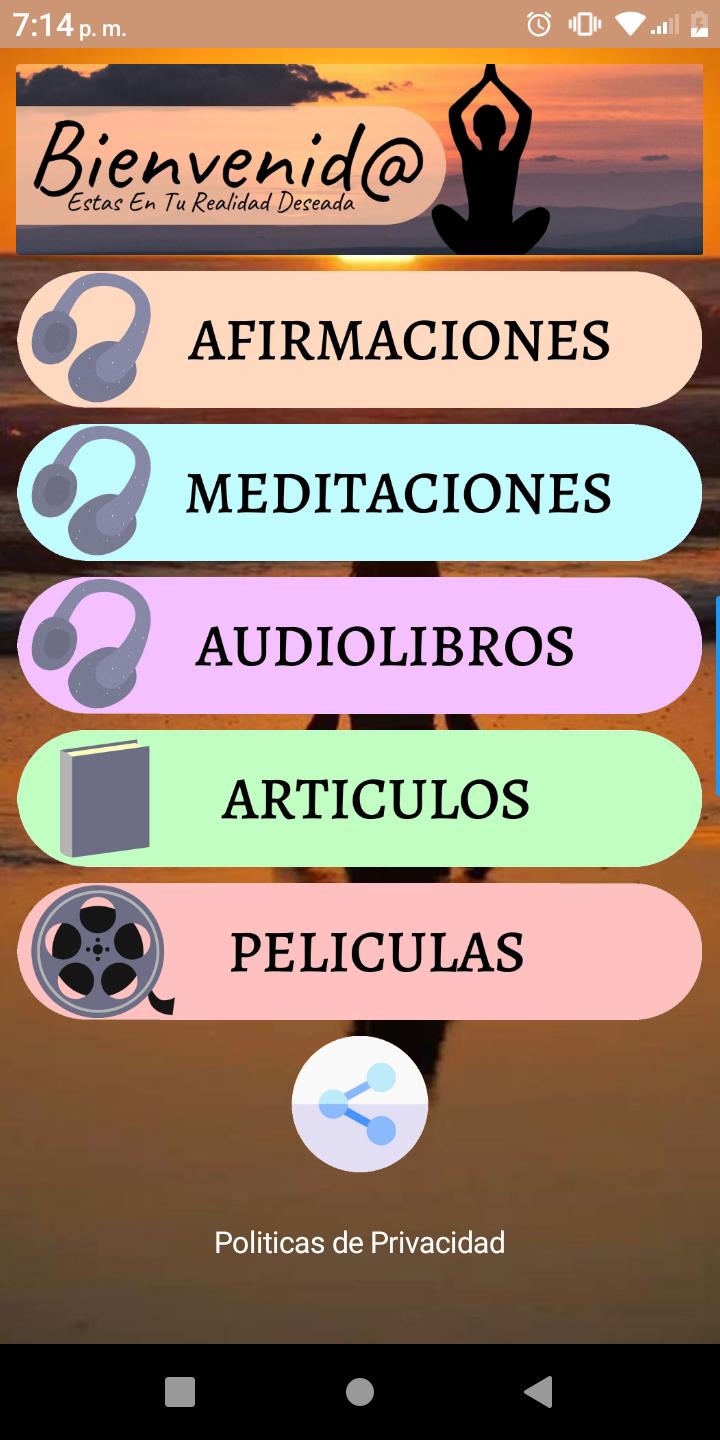This screenshot has width=720, height=1440.
Task: Open Politicas de Privacidad link
Action: pos(360,1243)
